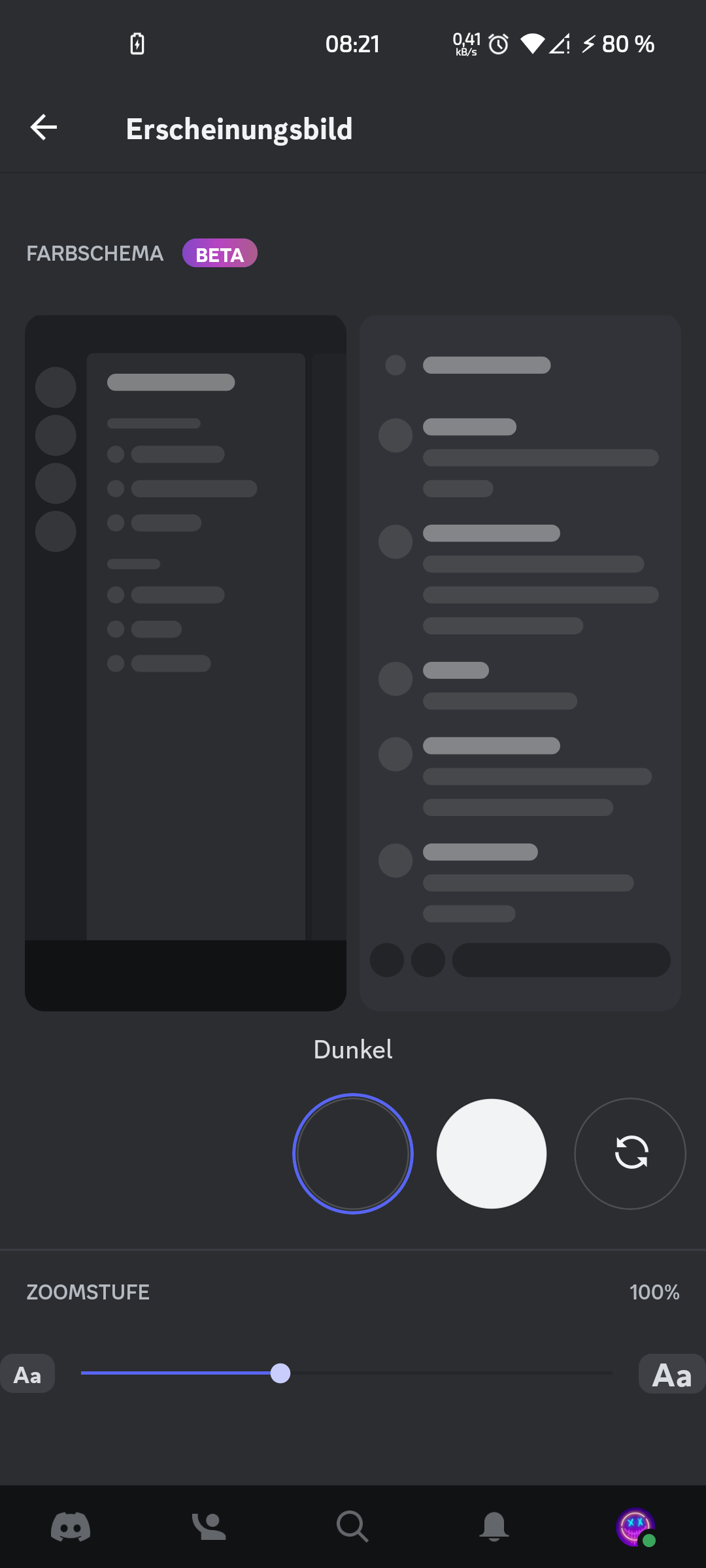The image size is (706, 1568).
Task: Go back from Erscheinungsbild settings
Action: 44,127
